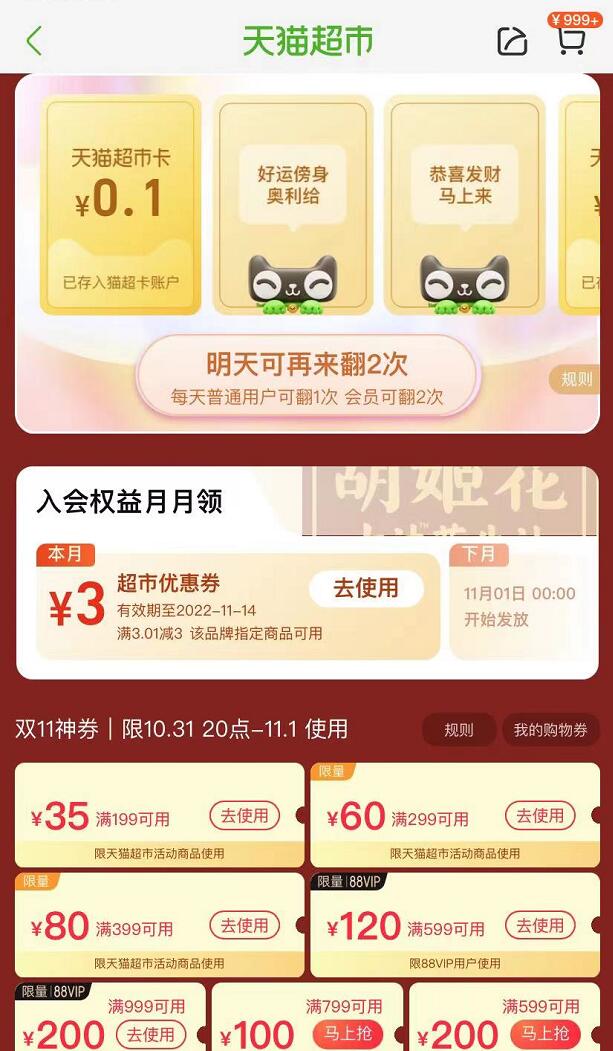The height and width of the screenshot is (1051, 613).
Task: Flip the 恭喜发财 马上来 card
Action: [465, 205]
